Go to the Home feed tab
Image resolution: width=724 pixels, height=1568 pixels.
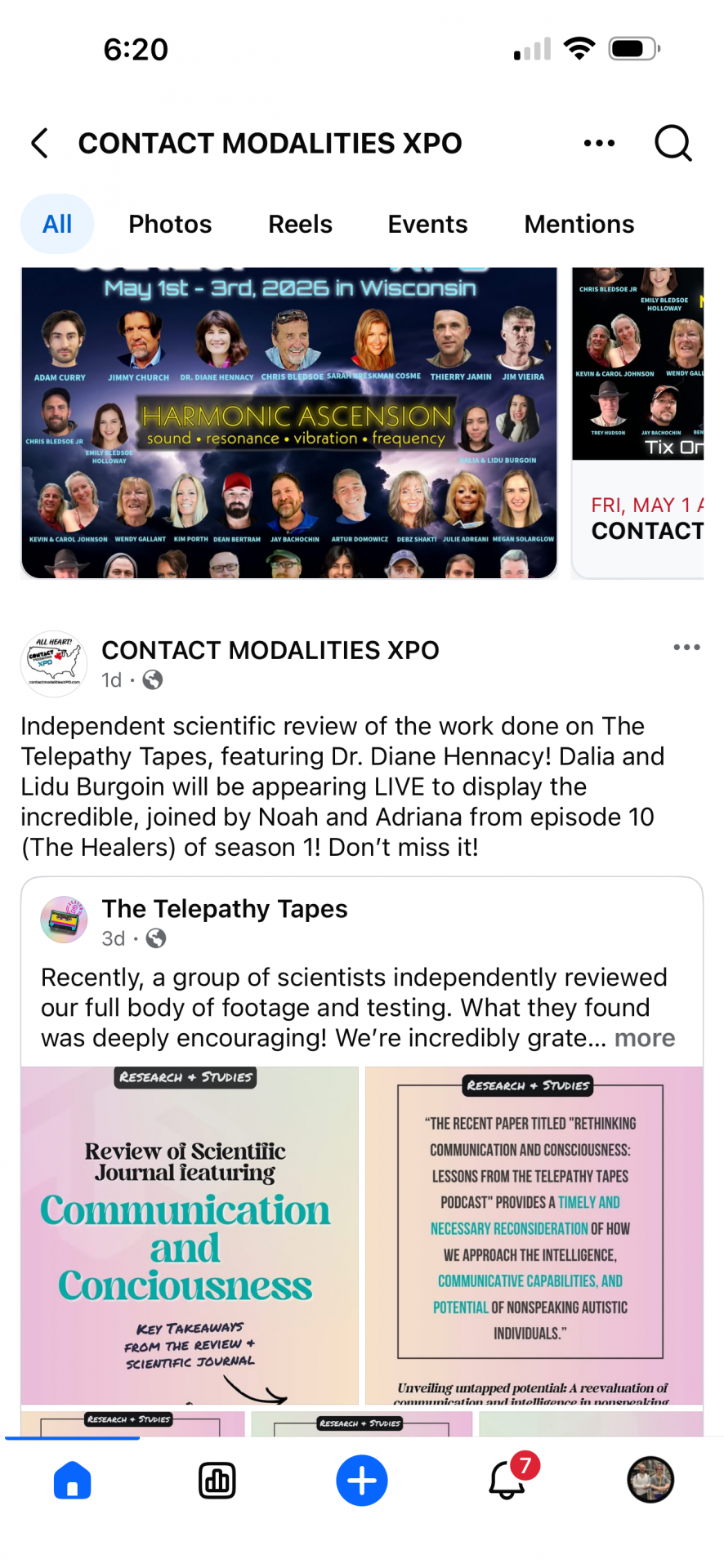[72, 1480]
